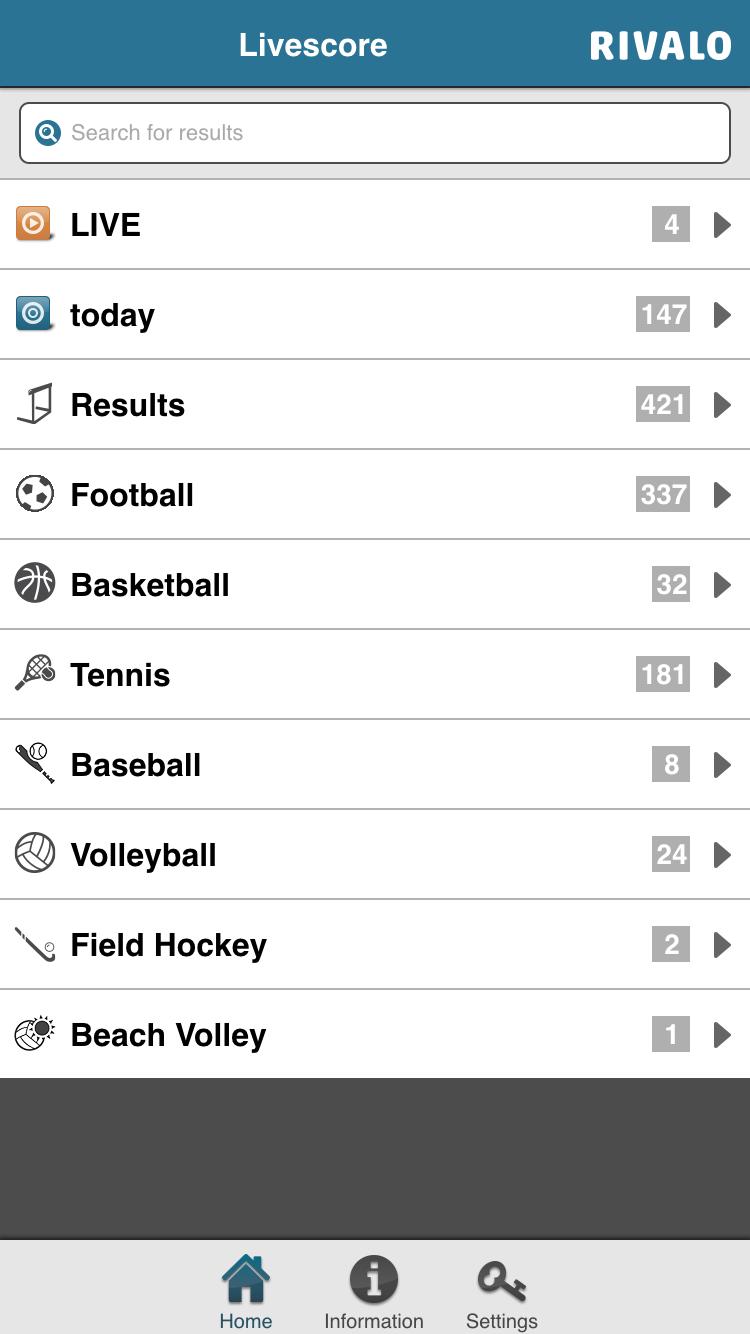Expand the LIVE category chevron
The width and height of the screenshot is (750, 1334).
(x=722, y=224)
